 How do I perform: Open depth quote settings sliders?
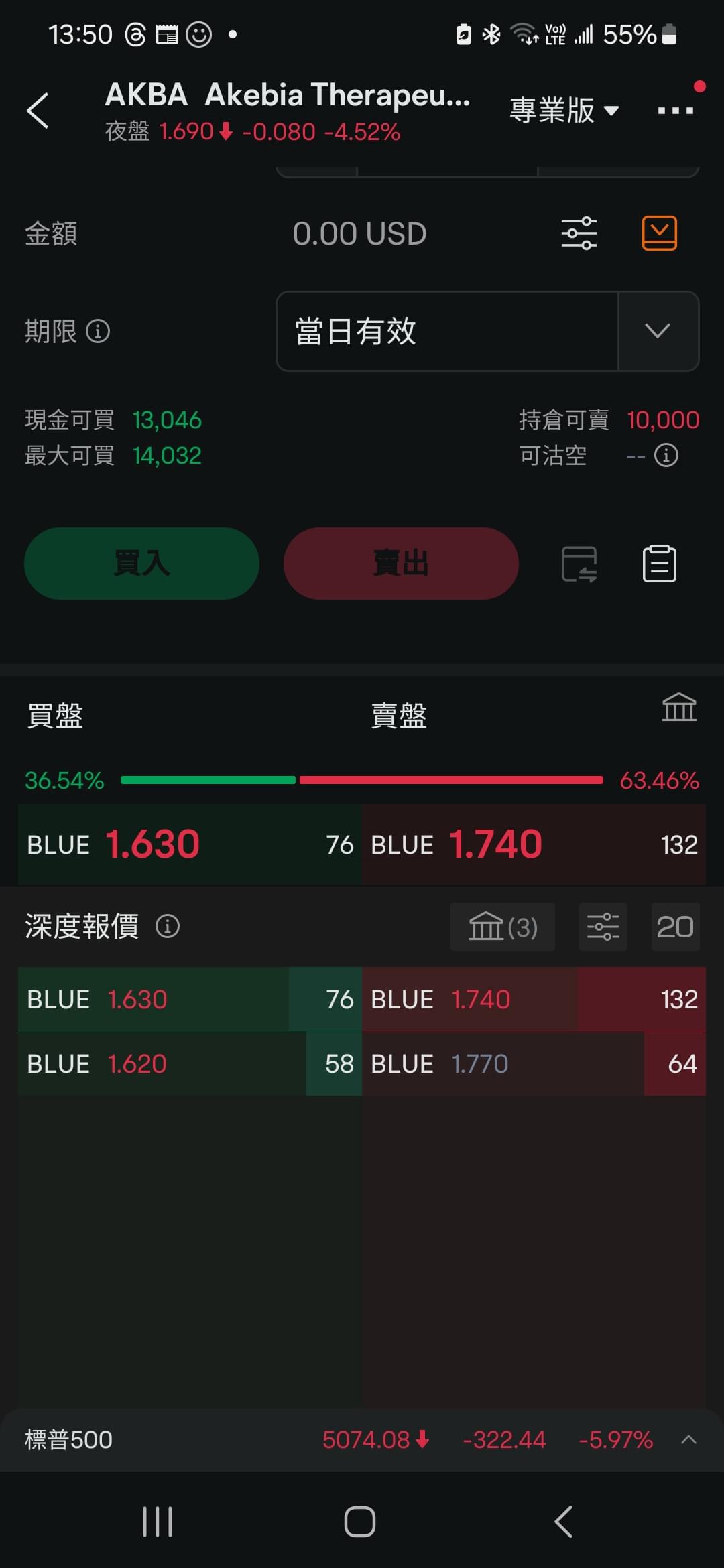coord(603,927)
